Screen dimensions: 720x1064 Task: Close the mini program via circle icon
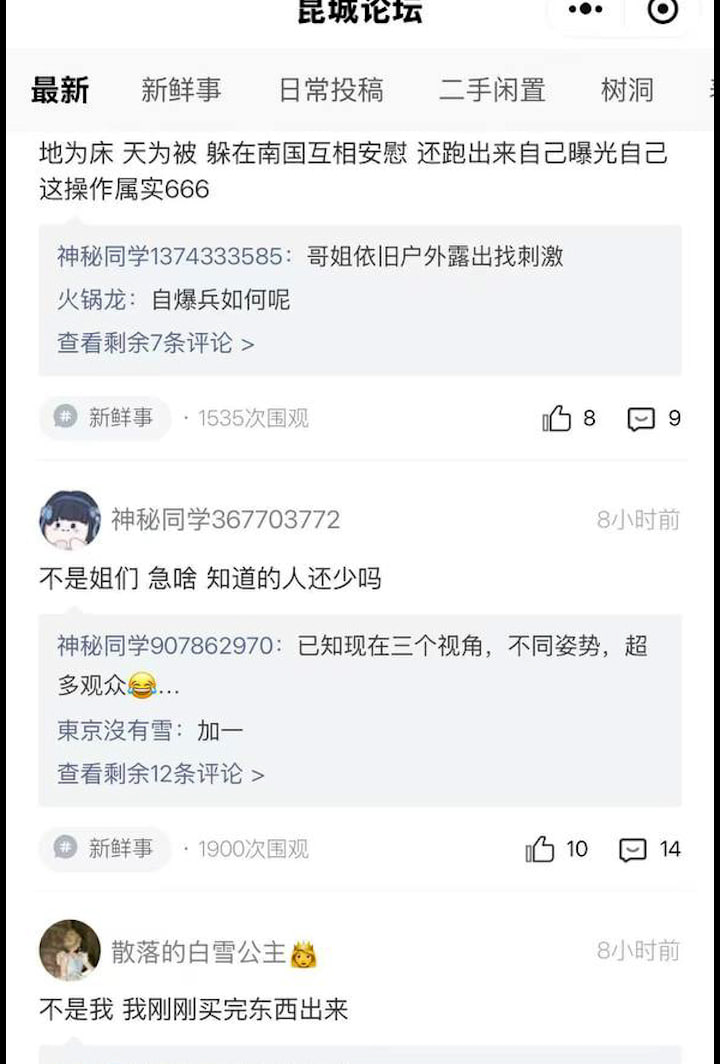pyautogui.click(x=663, y=10)
